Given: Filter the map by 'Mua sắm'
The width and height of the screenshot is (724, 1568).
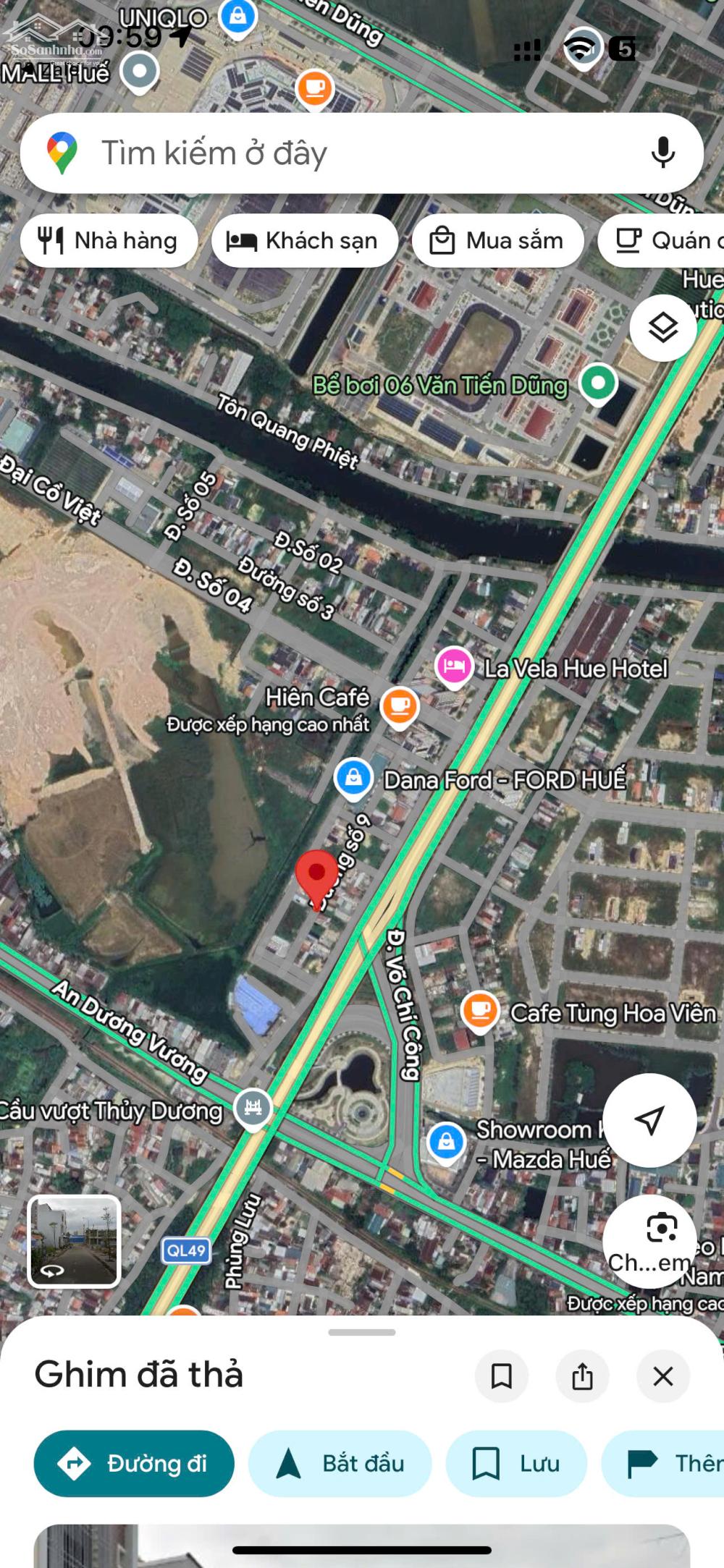Looking at the screenshot, I should (x=497, y=241).
